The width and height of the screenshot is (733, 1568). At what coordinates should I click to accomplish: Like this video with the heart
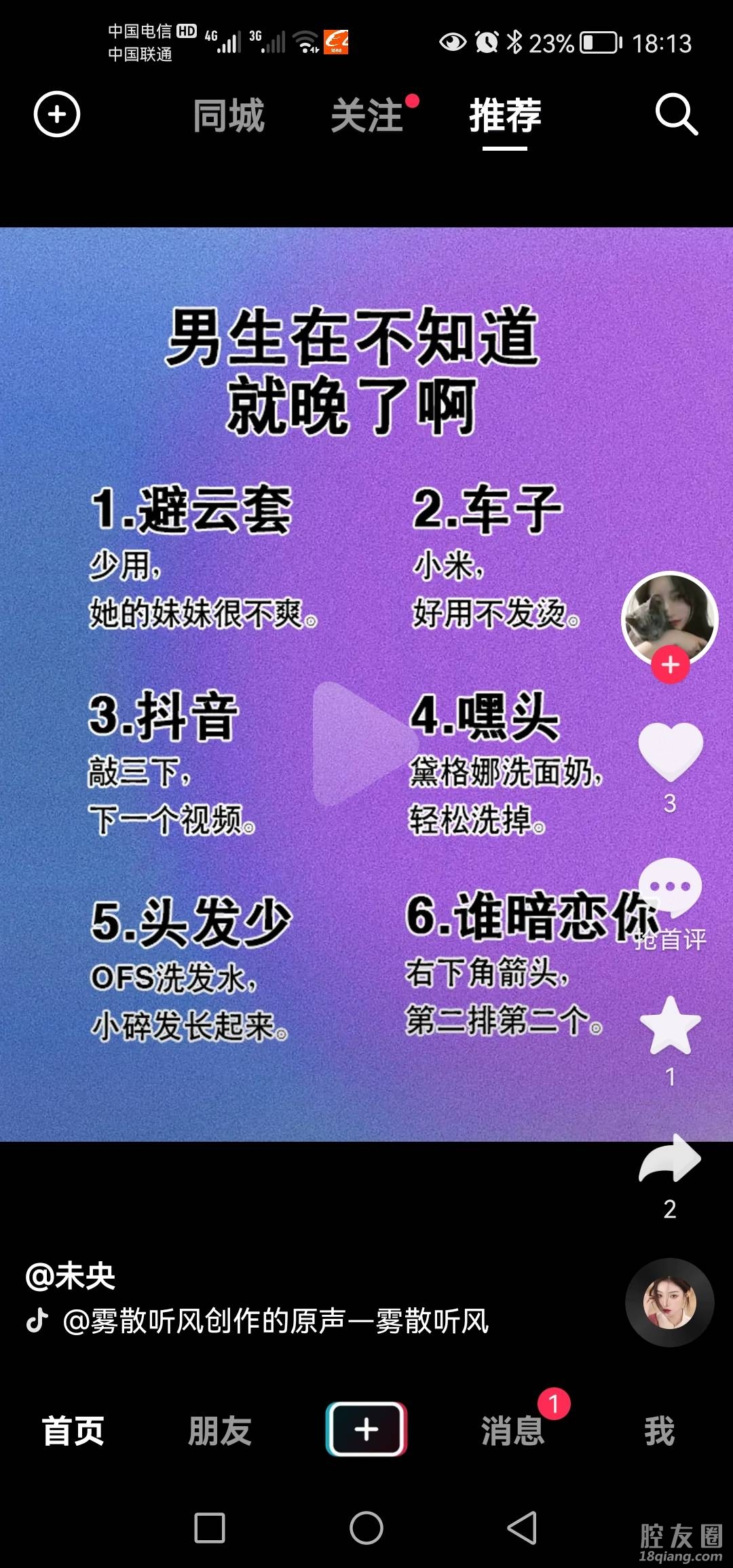point(670,751)
